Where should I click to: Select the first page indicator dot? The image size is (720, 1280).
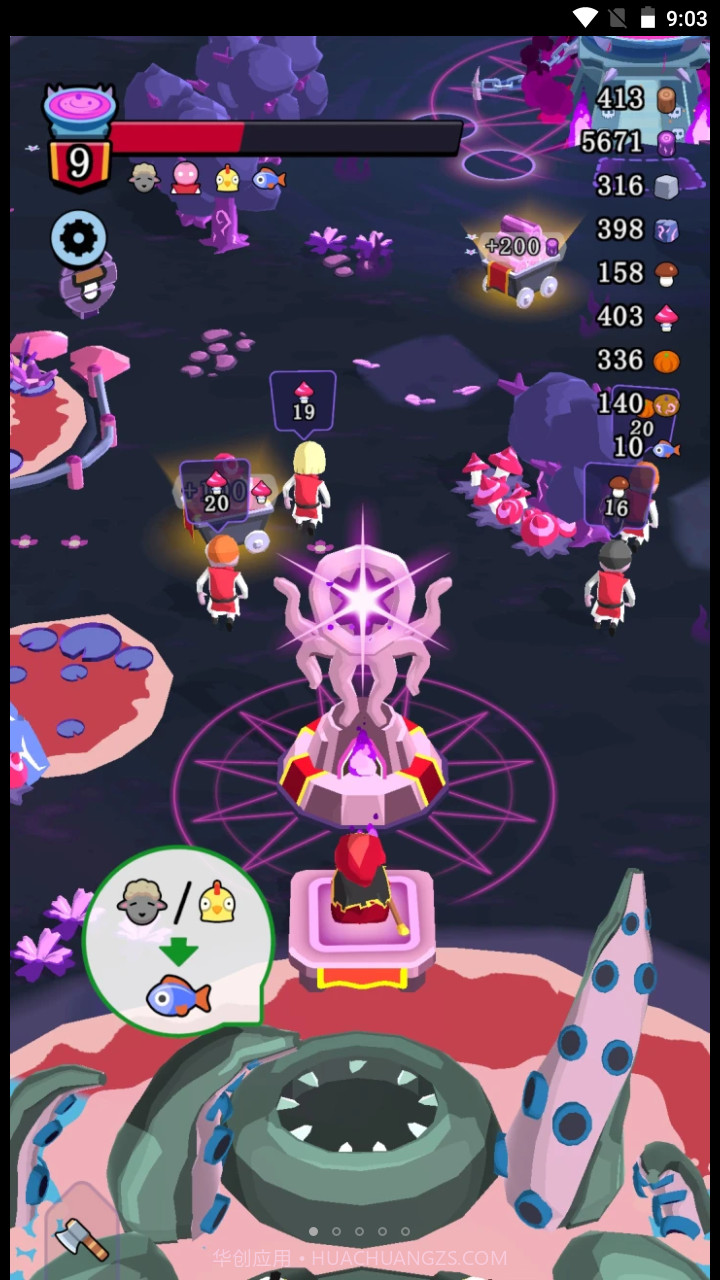(314, 1231)
